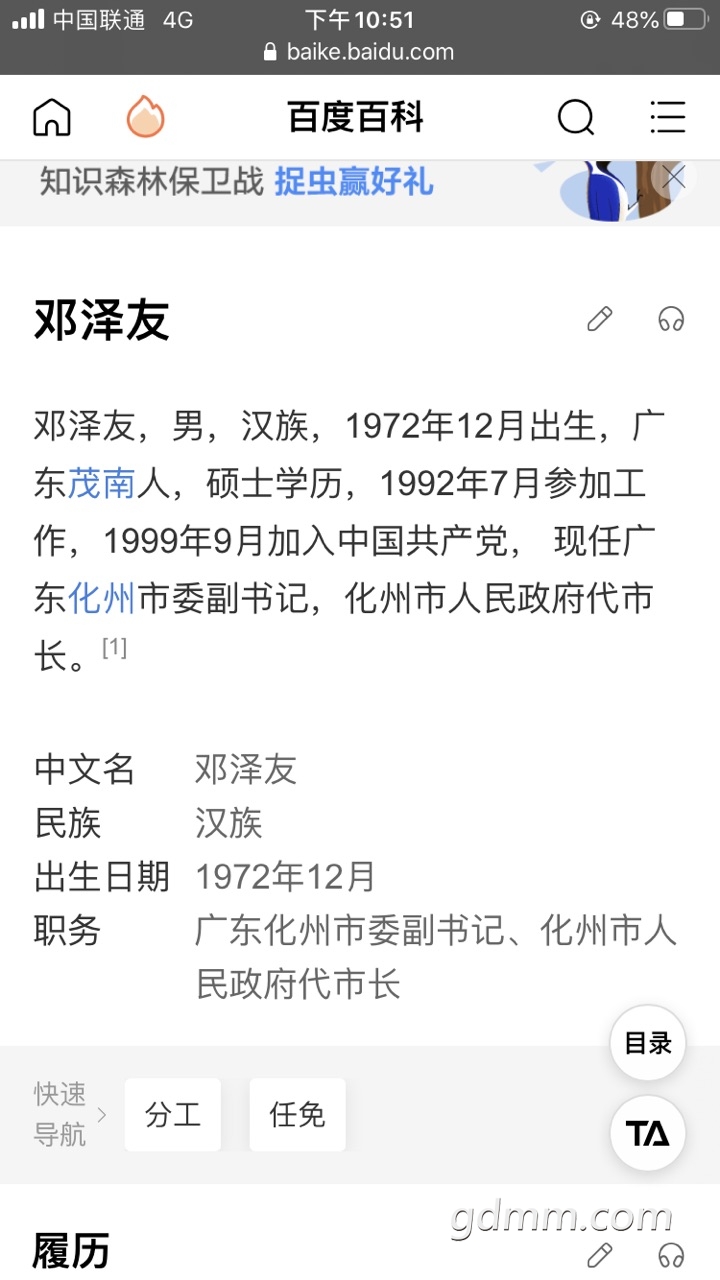Edit the 邓泽友 entry summary
Screen dimensions: 720x1280
click(x=599, y=319)
